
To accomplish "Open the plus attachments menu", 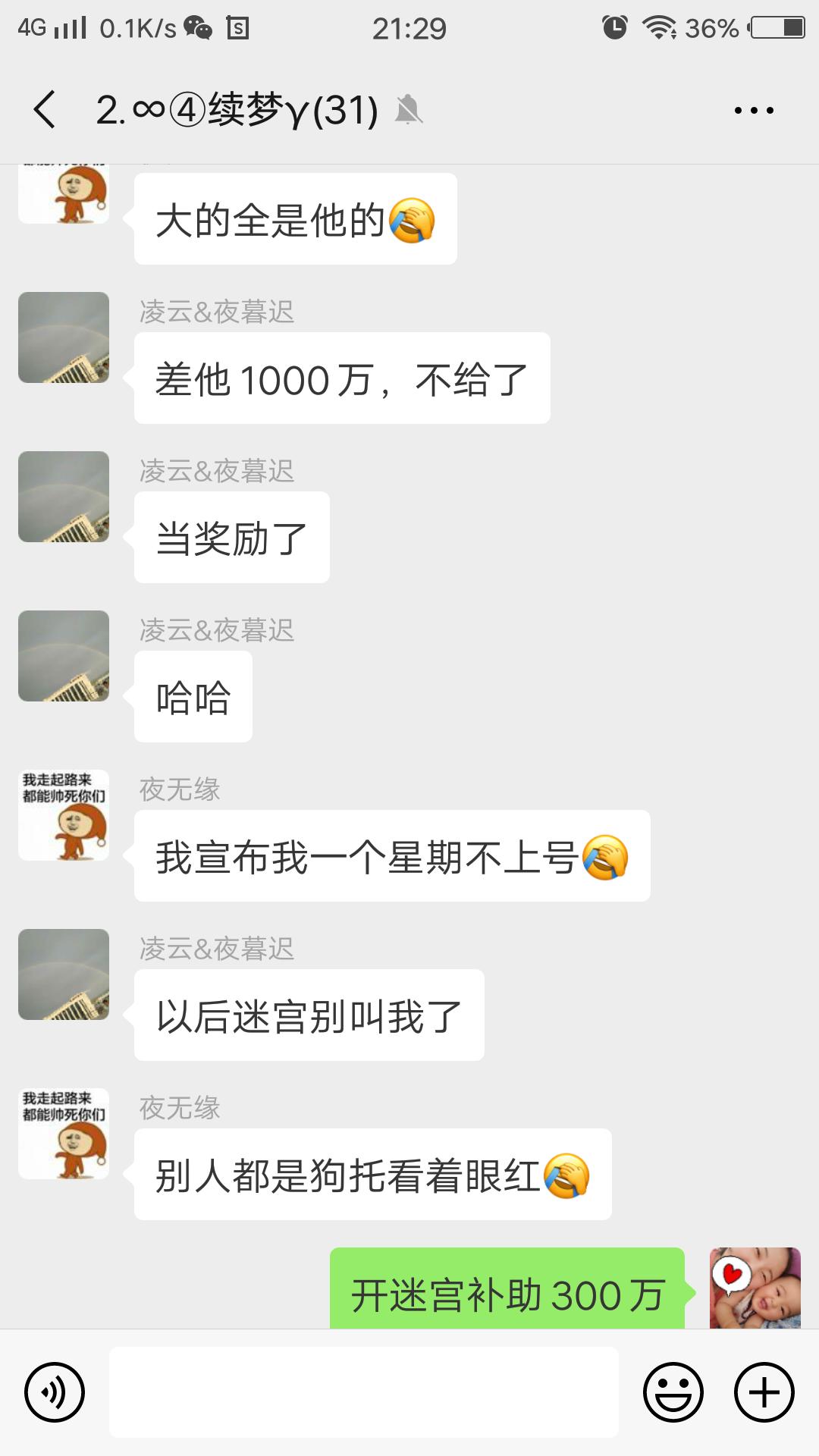I will click(x=764, y=1392).
